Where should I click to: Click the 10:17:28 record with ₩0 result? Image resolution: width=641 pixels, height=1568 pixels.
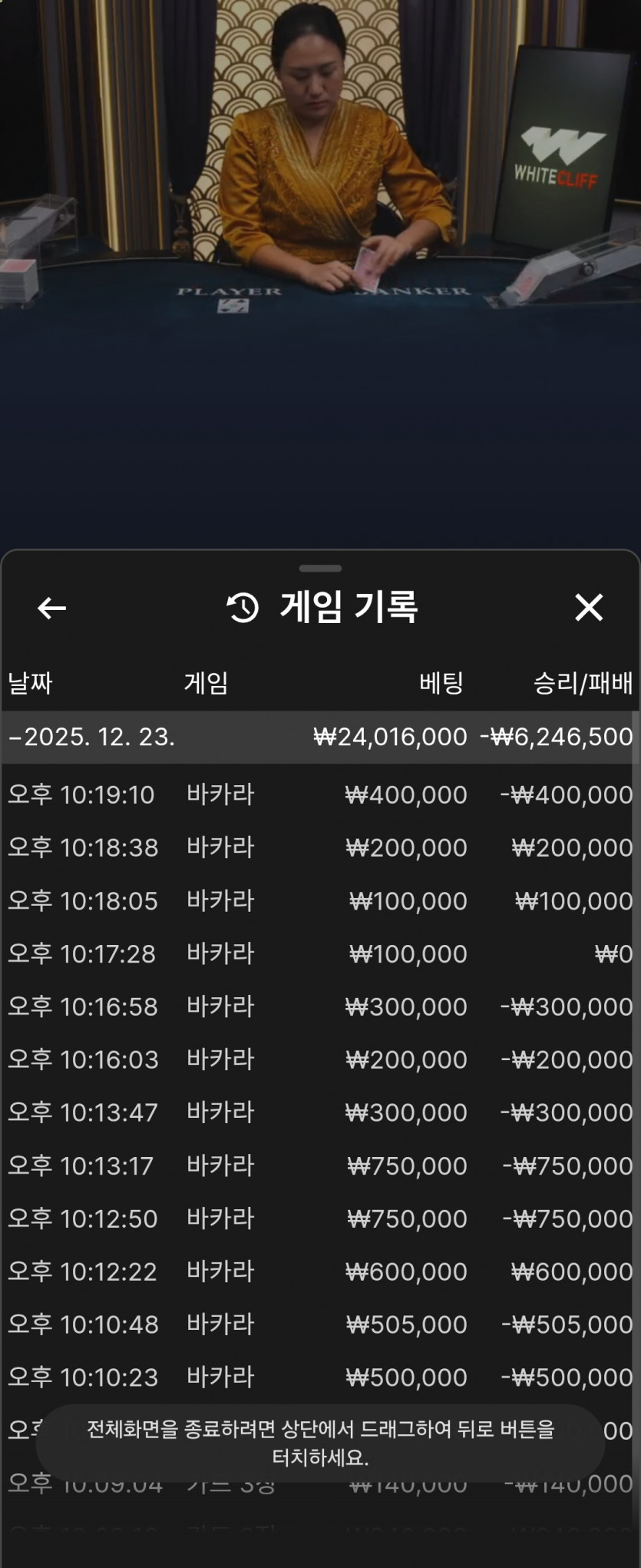[320, 953]
